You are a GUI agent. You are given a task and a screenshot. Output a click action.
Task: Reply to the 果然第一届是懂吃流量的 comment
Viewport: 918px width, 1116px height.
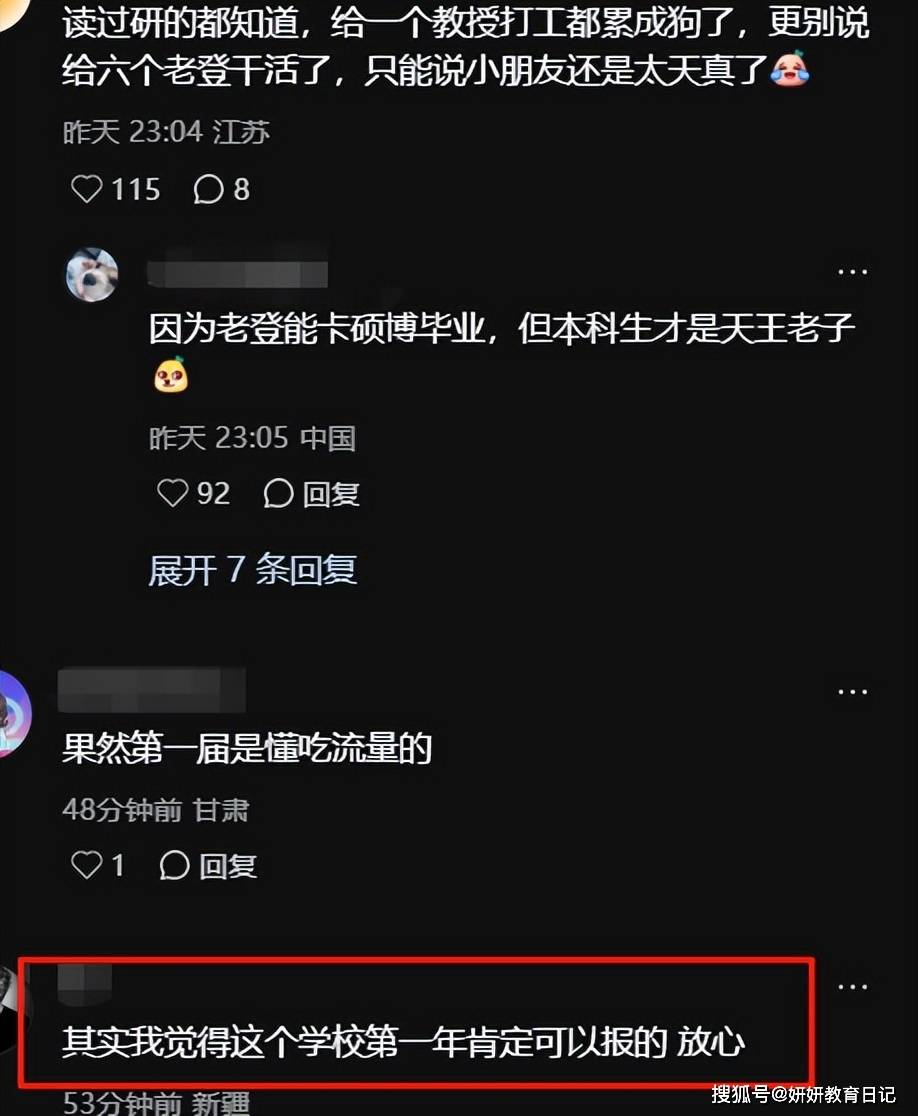(x=209, y=865)
